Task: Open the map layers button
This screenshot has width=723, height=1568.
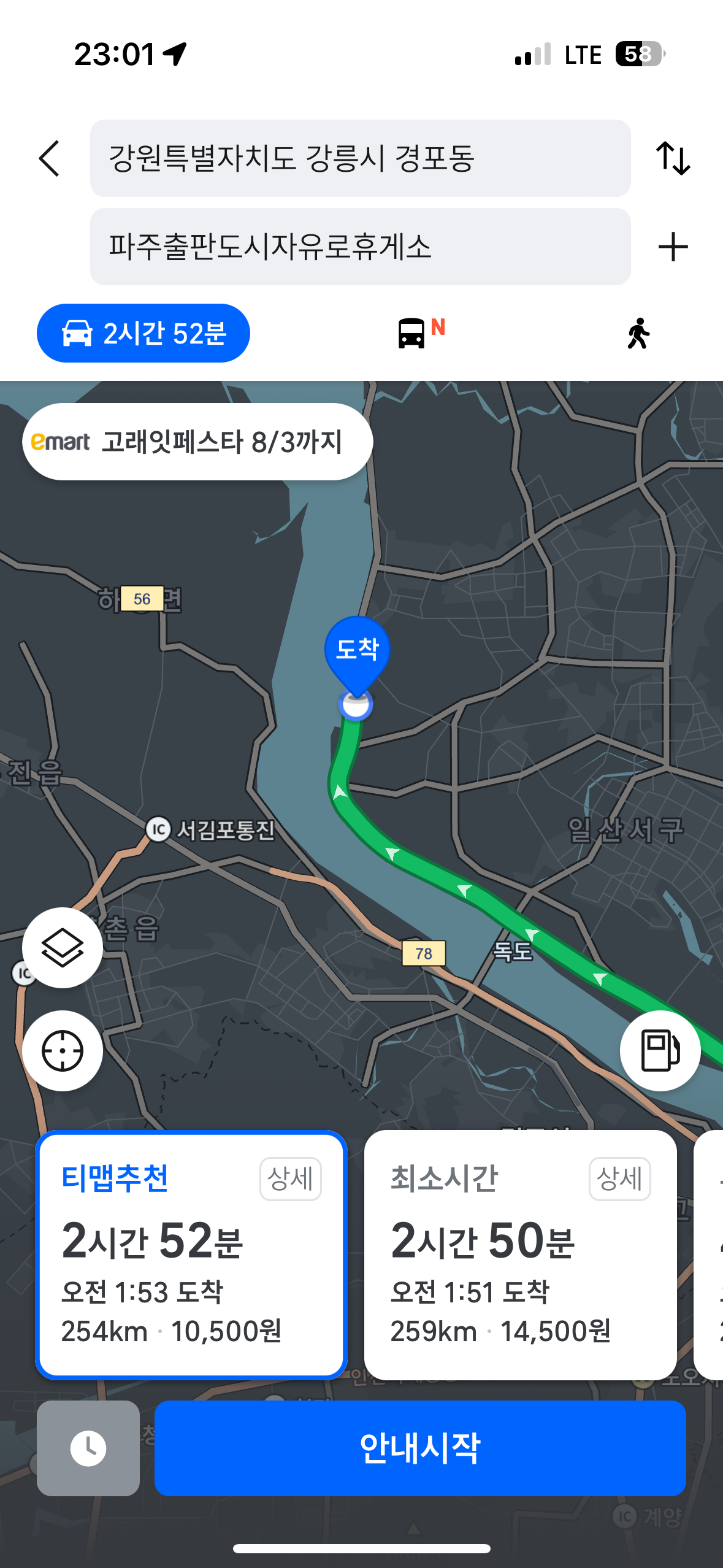Action: tap(63, 948)
